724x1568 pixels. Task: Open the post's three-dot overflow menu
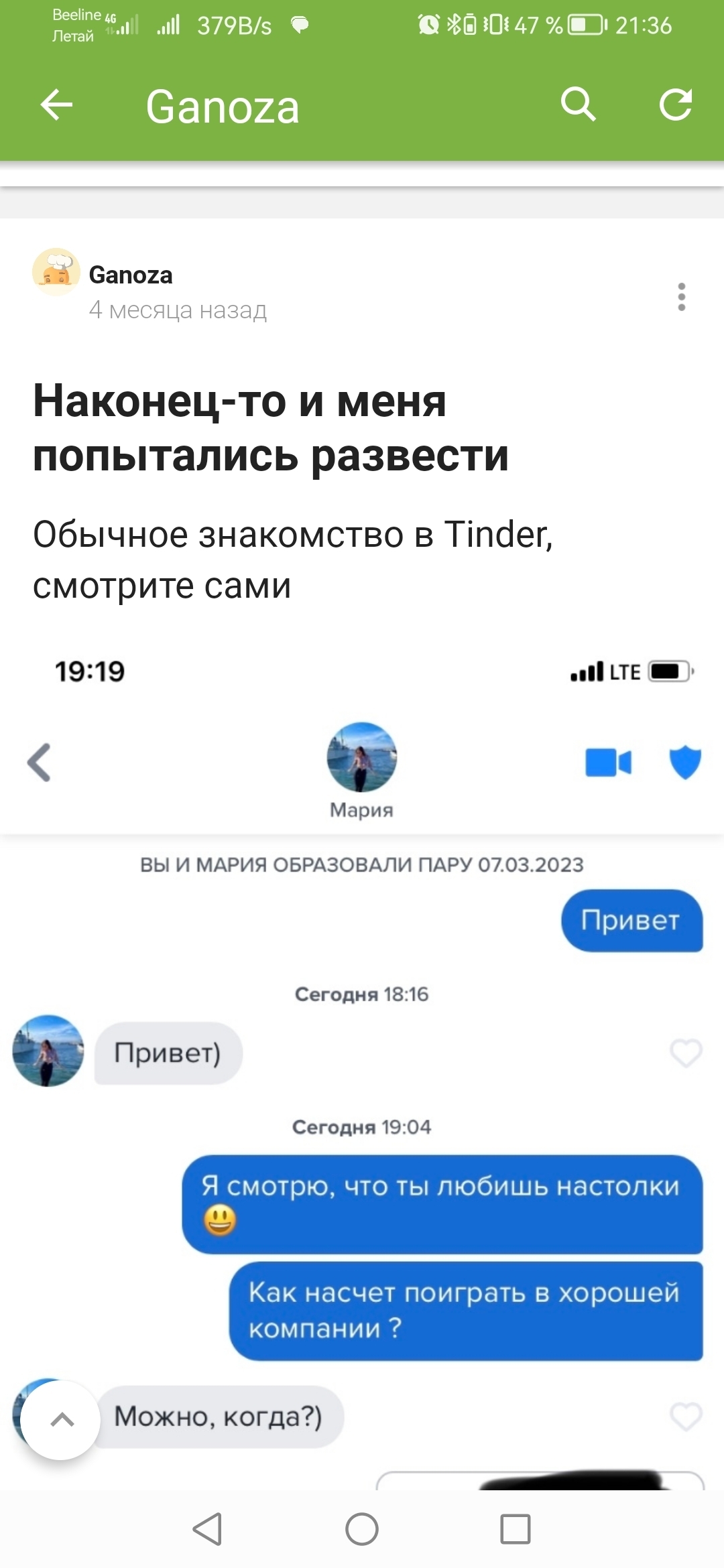click(681, 297)
